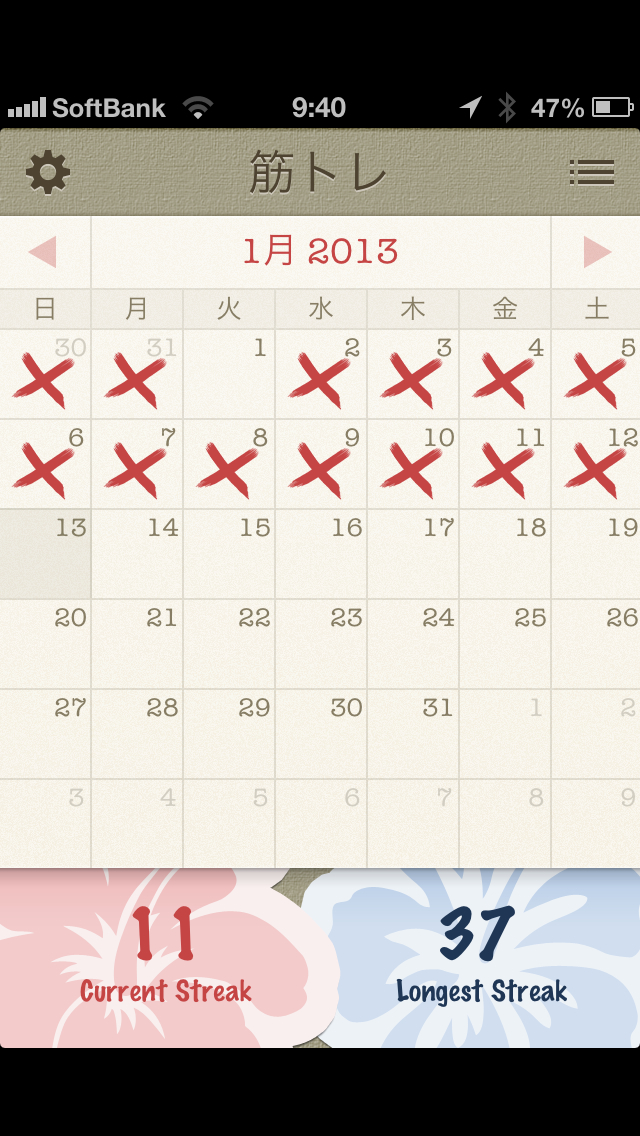Select January 20 on the calendar
The image size is (640, 1136).
pyautogui.click(x=45, y=644)
